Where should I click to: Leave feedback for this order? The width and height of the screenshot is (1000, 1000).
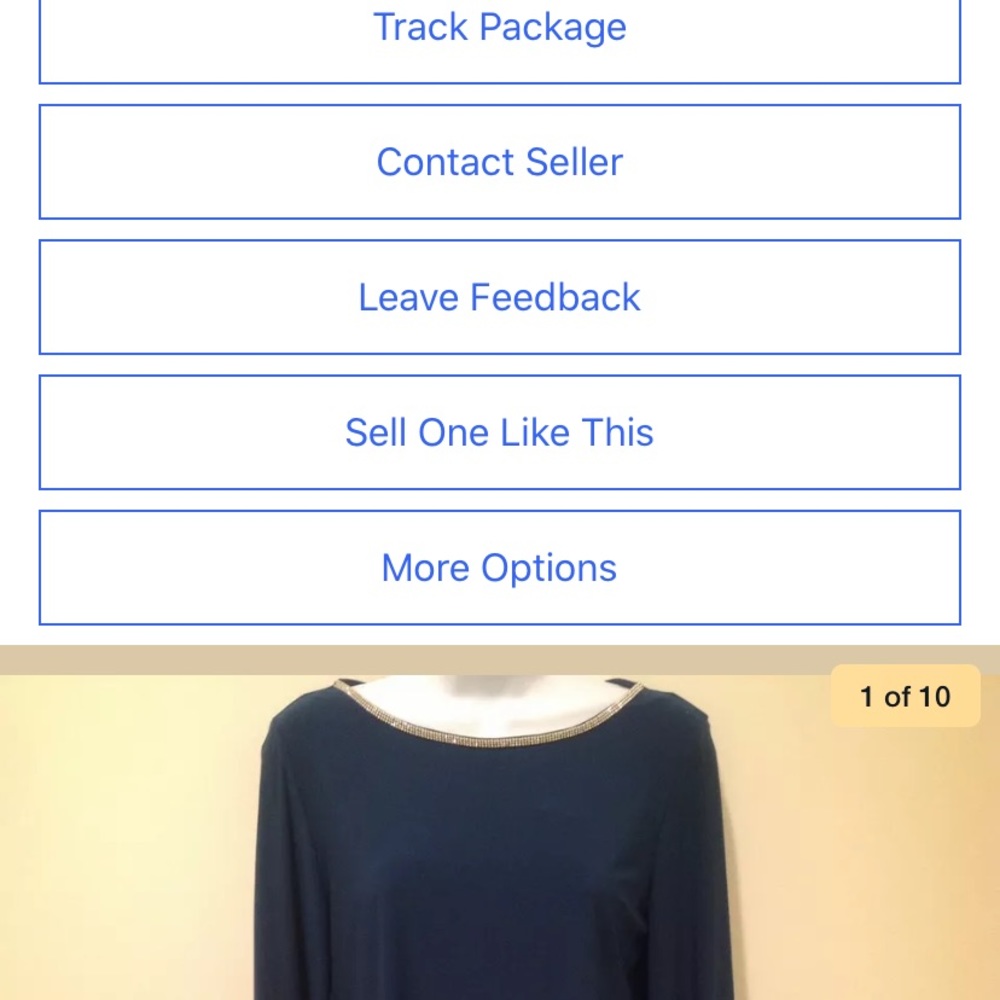(x=499, y=297)
